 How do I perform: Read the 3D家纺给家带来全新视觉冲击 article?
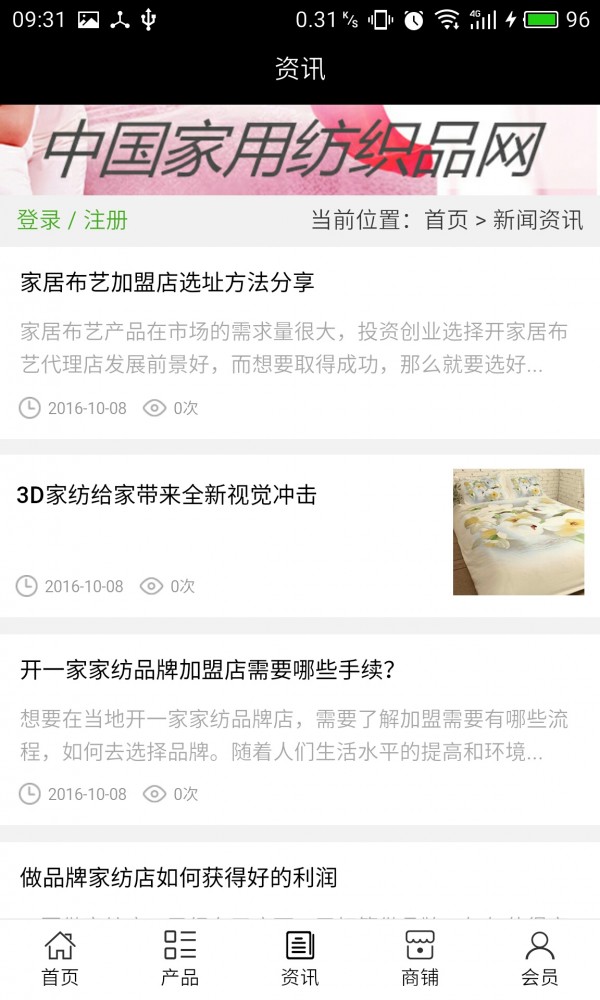point(167,495)
